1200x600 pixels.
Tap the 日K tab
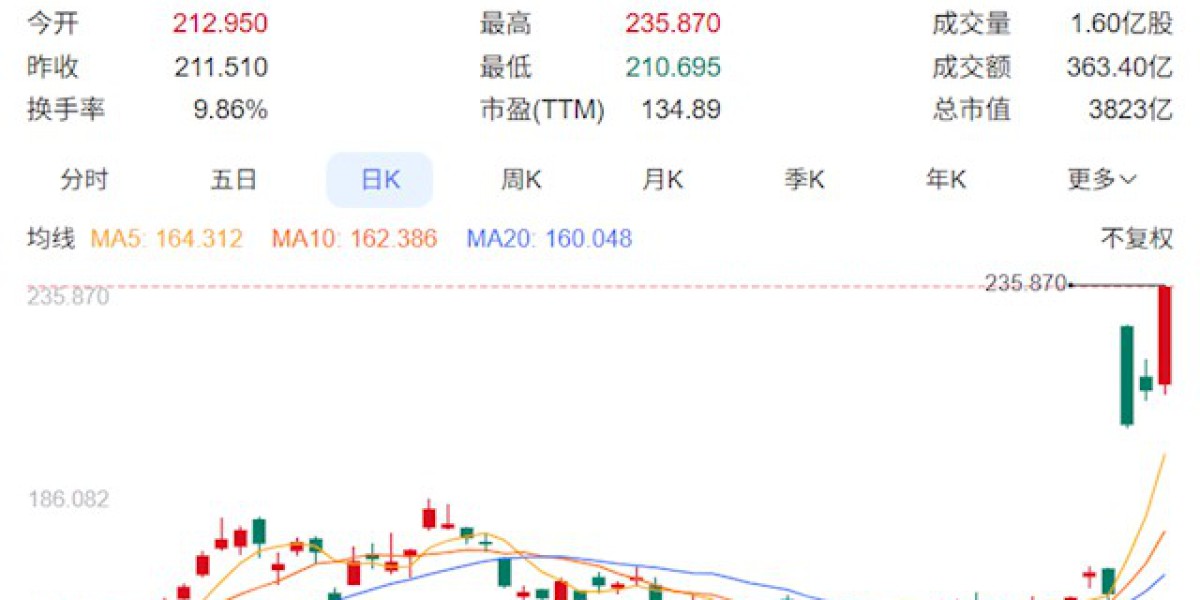pyautogui.click(x=380, y=180)
